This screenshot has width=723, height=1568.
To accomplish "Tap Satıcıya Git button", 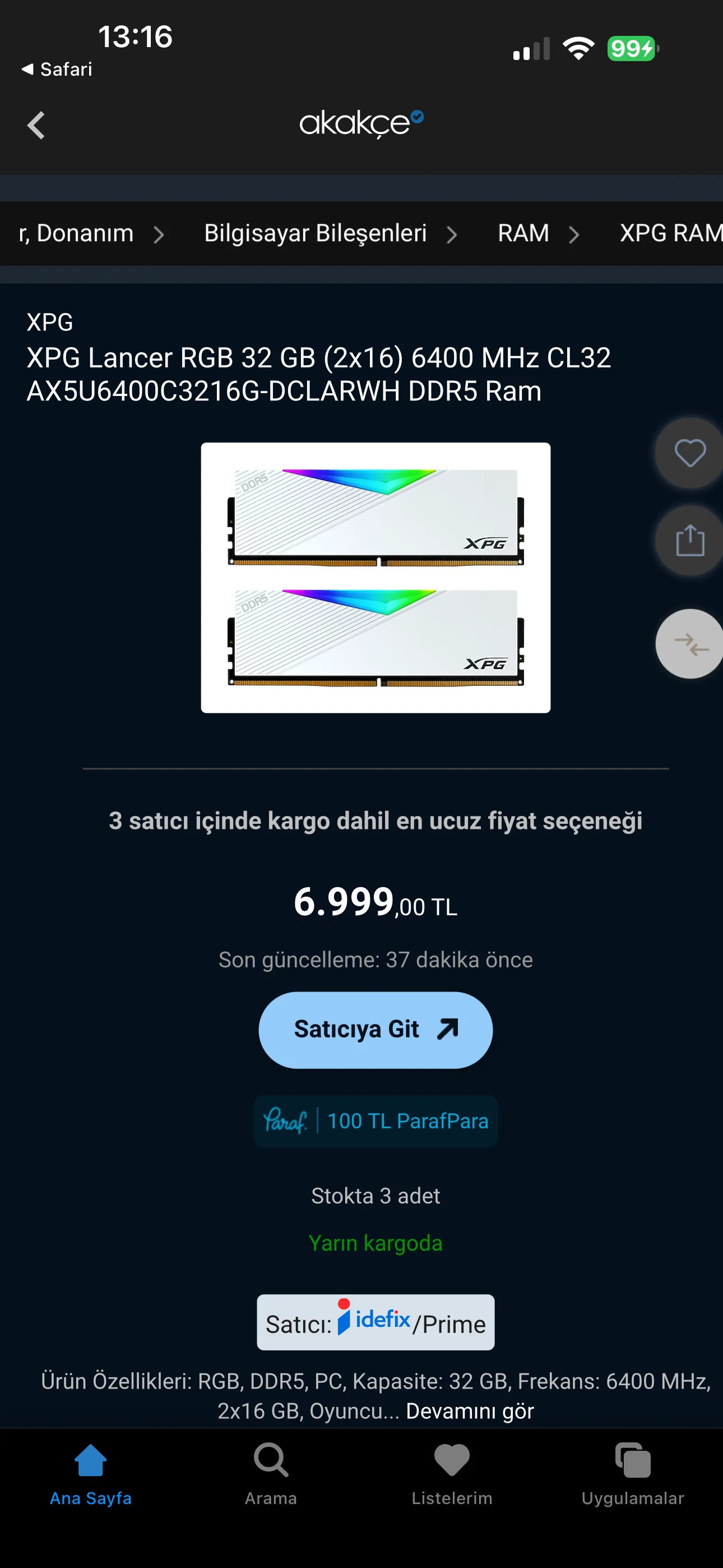I will [x=375, y=1029].
